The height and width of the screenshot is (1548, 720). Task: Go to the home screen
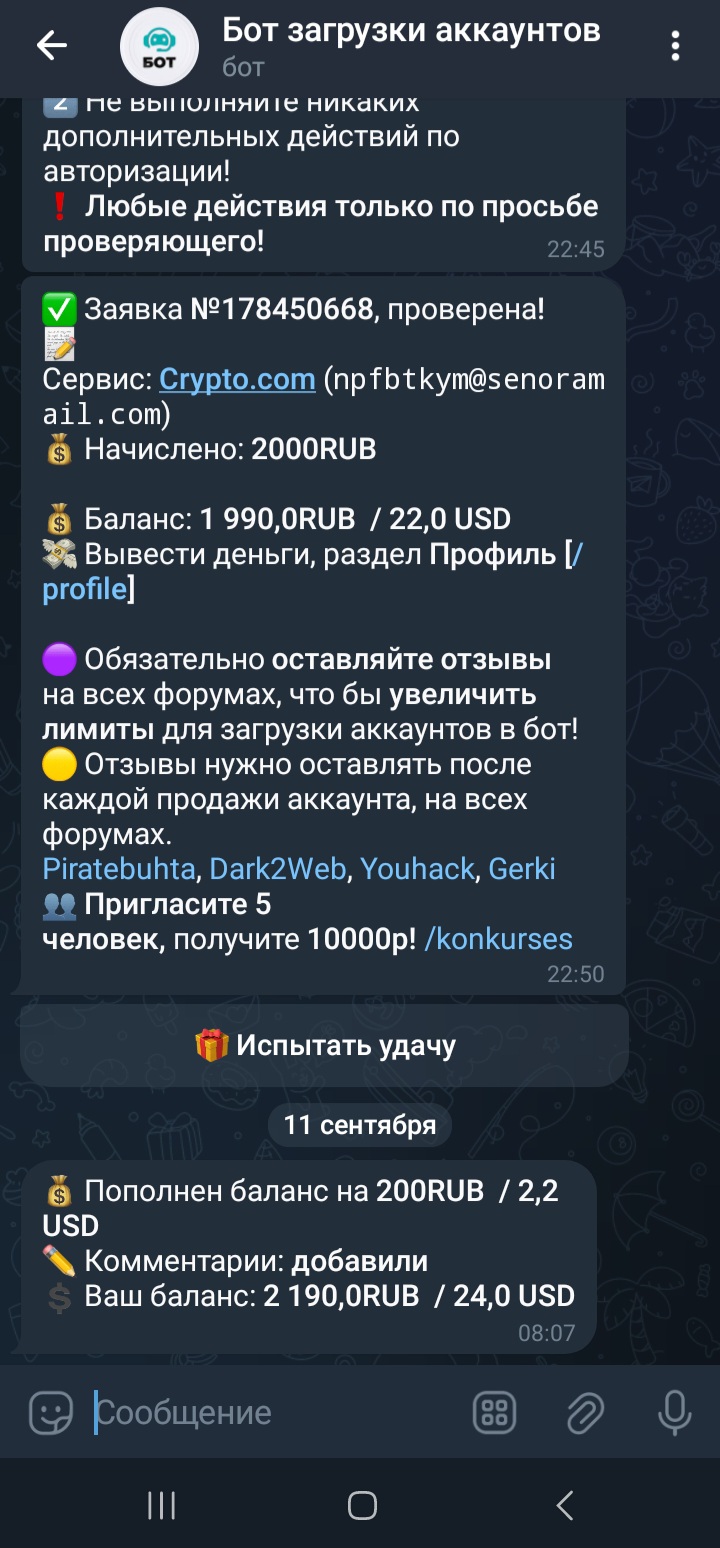pyautogui.click(x=361, y=1504)
